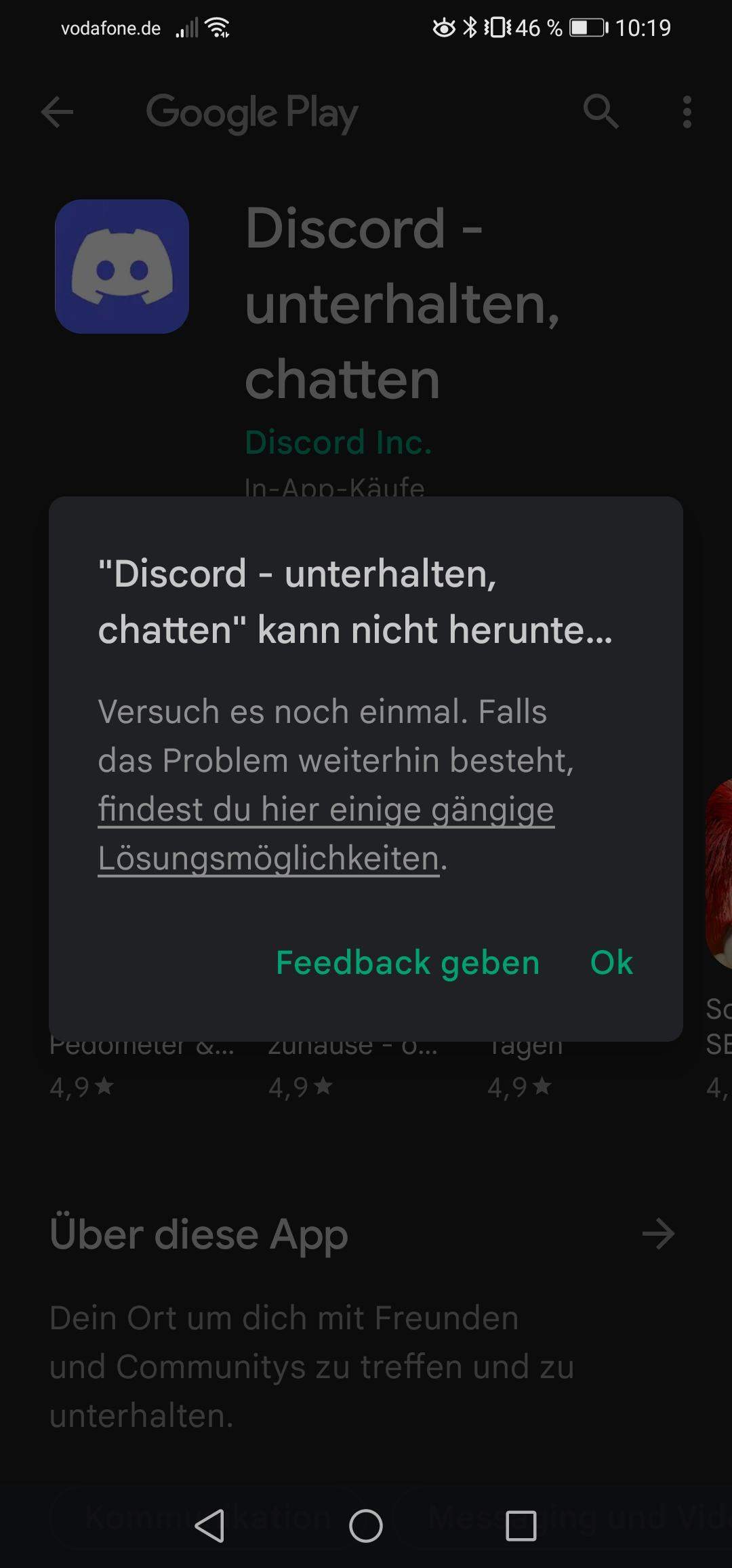Tap the clock in the status bar
732x1568 pixels.
click(643, 27)
